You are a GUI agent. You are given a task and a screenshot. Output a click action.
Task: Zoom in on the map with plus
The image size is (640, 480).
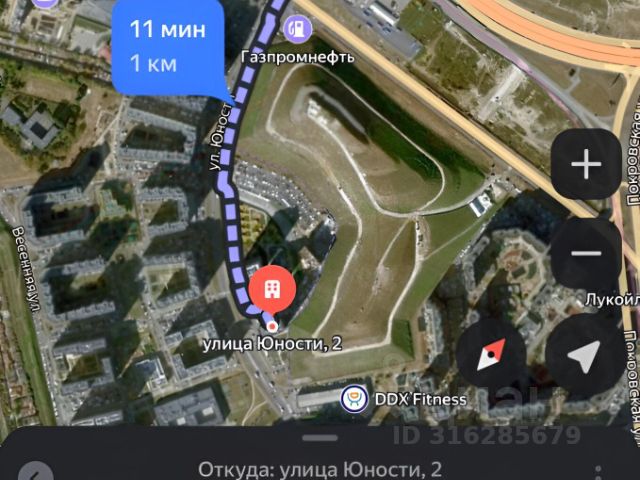click(x=586, y=165)
